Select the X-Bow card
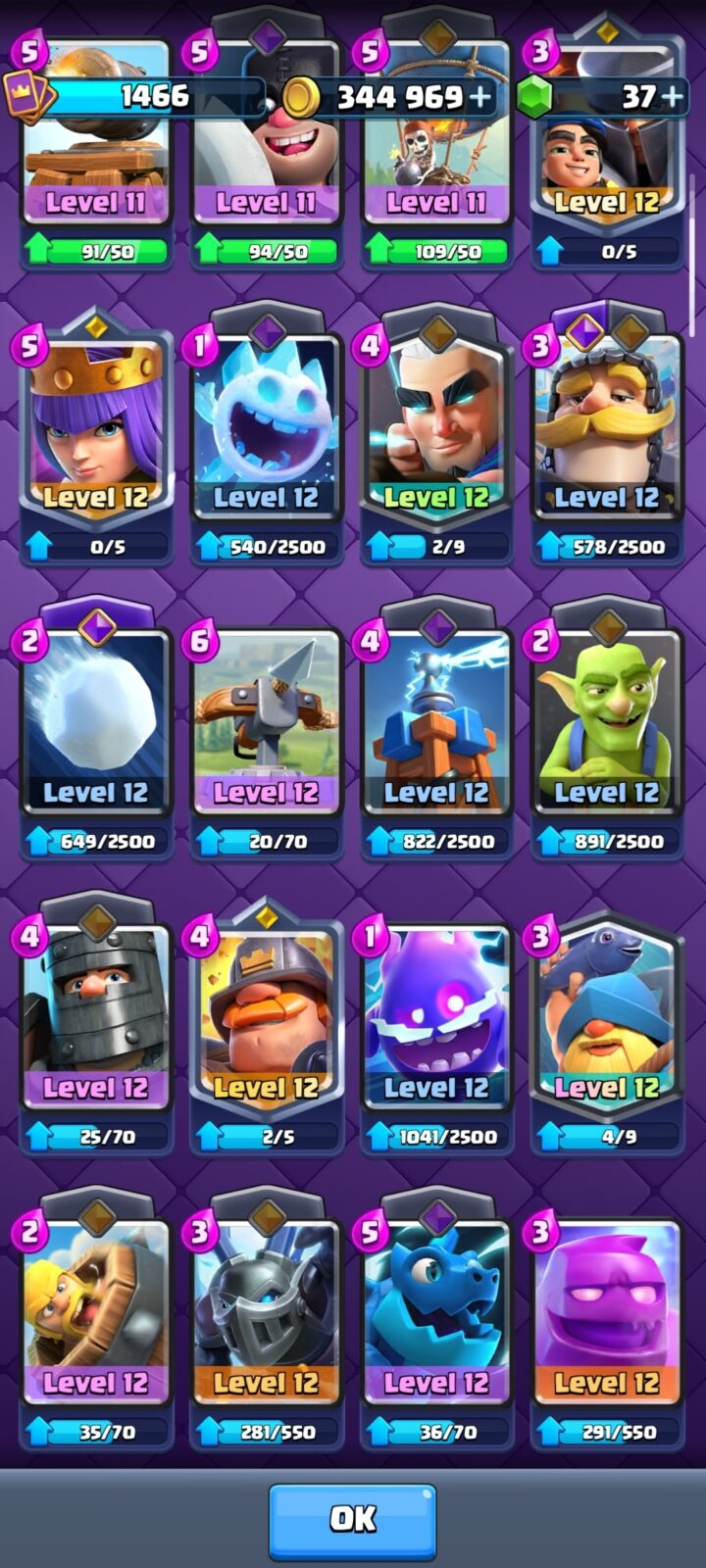 click(266, 731)
